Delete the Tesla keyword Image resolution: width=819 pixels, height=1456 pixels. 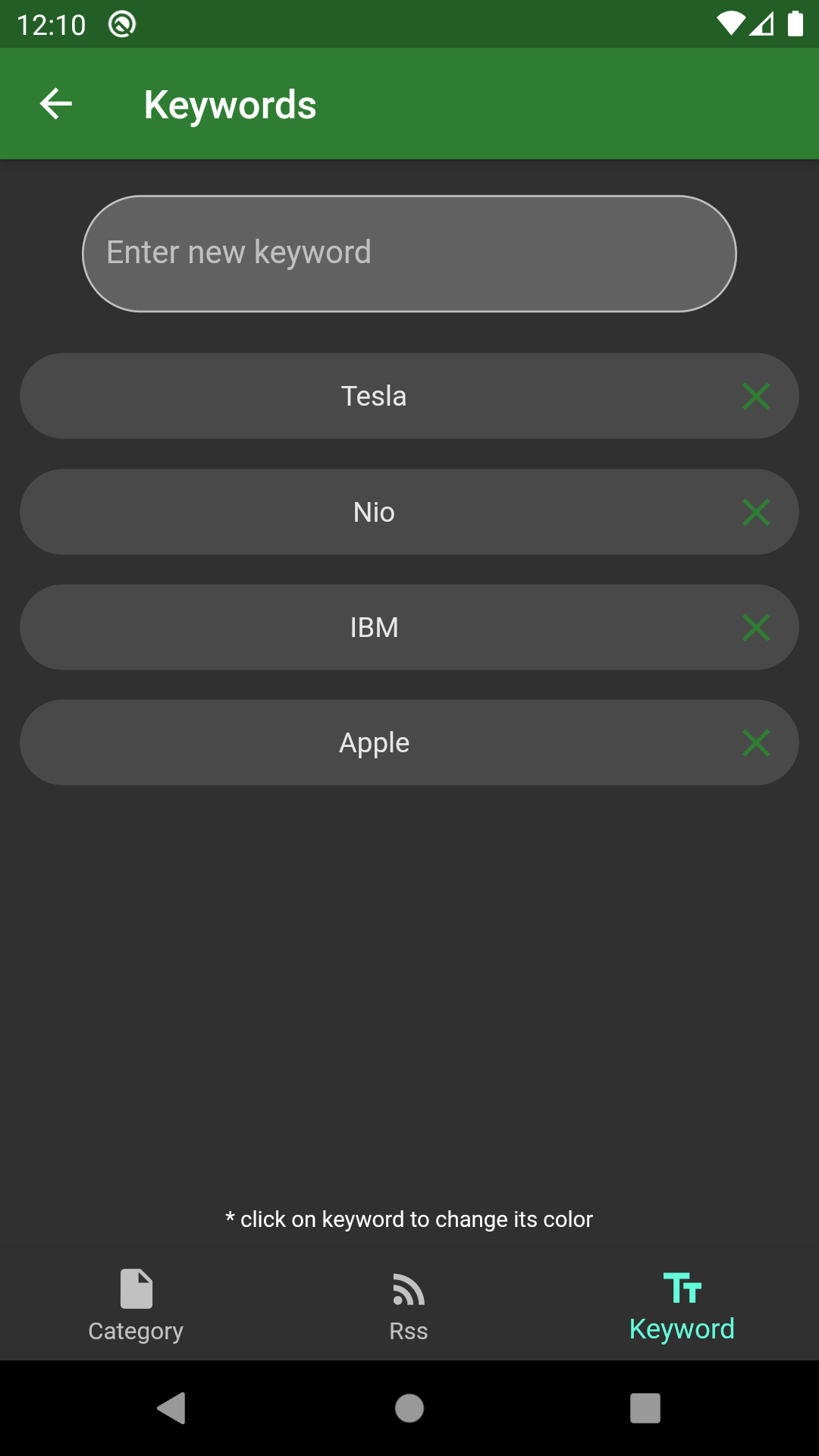[x=756, y=396]
